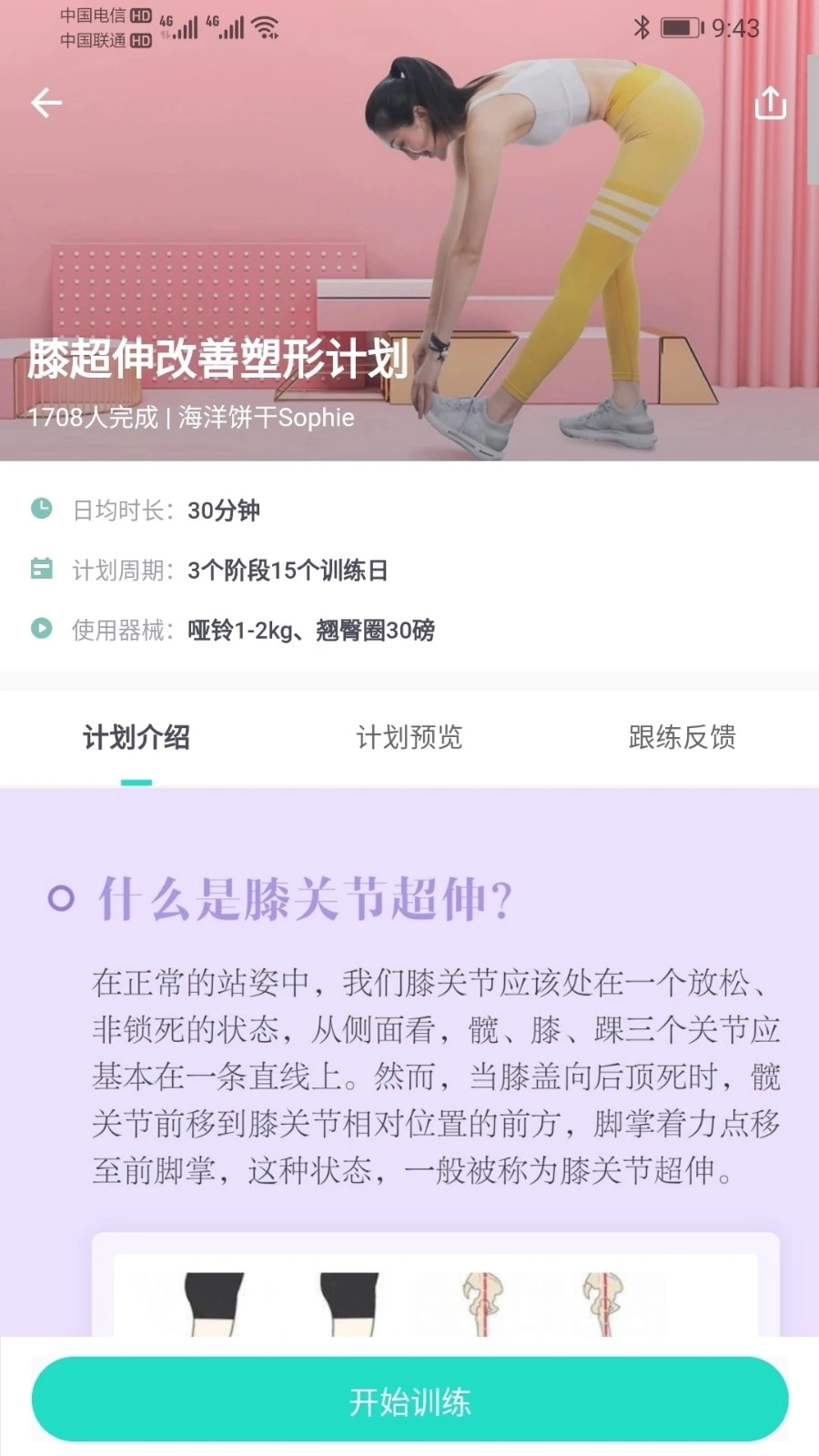The image size is (819, 1456).
Task: Select the 计划介绍 tab
Action: point(136,737)
